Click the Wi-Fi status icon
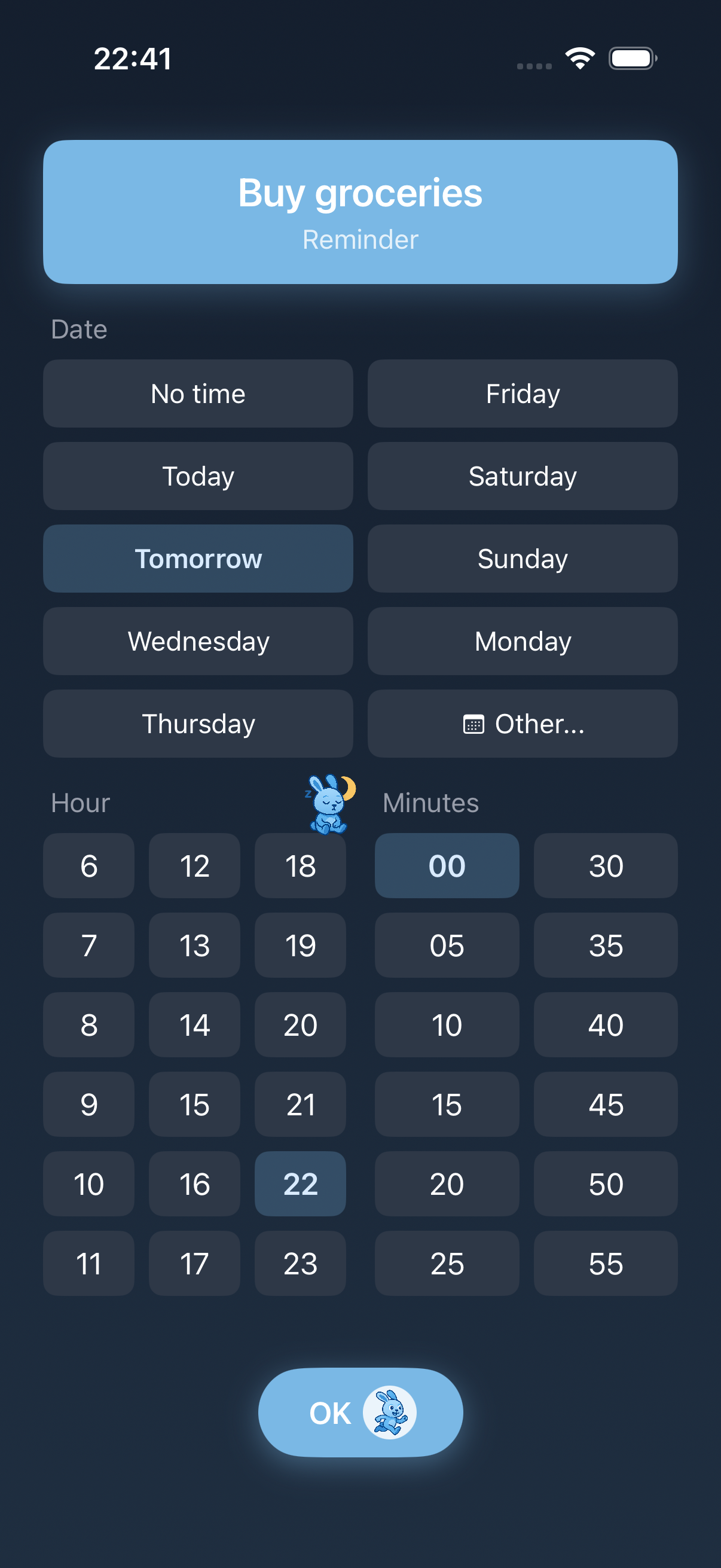Screen dimensions: 721x1568 [579, 58]
